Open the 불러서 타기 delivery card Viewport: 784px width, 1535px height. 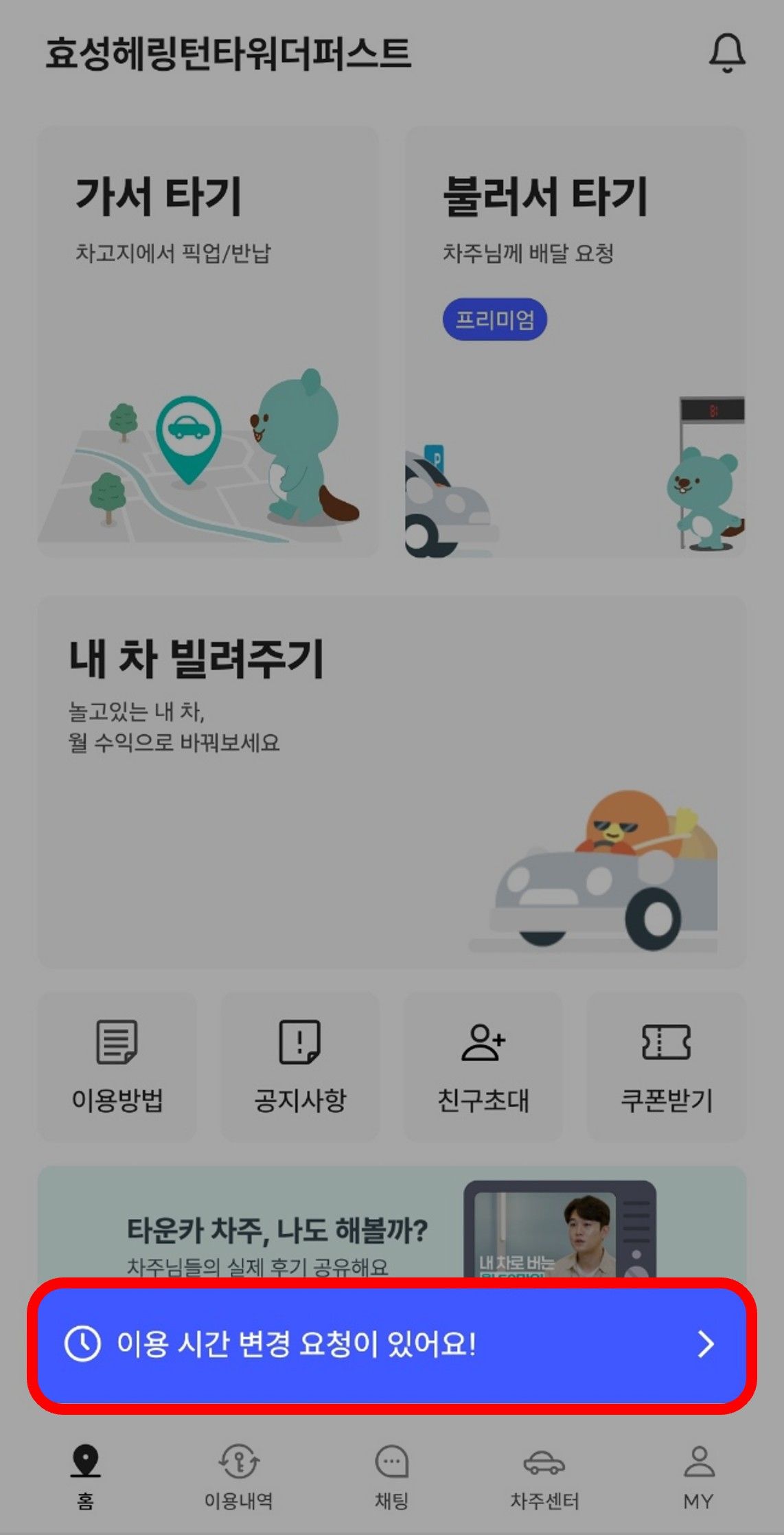tap(575, 341)
